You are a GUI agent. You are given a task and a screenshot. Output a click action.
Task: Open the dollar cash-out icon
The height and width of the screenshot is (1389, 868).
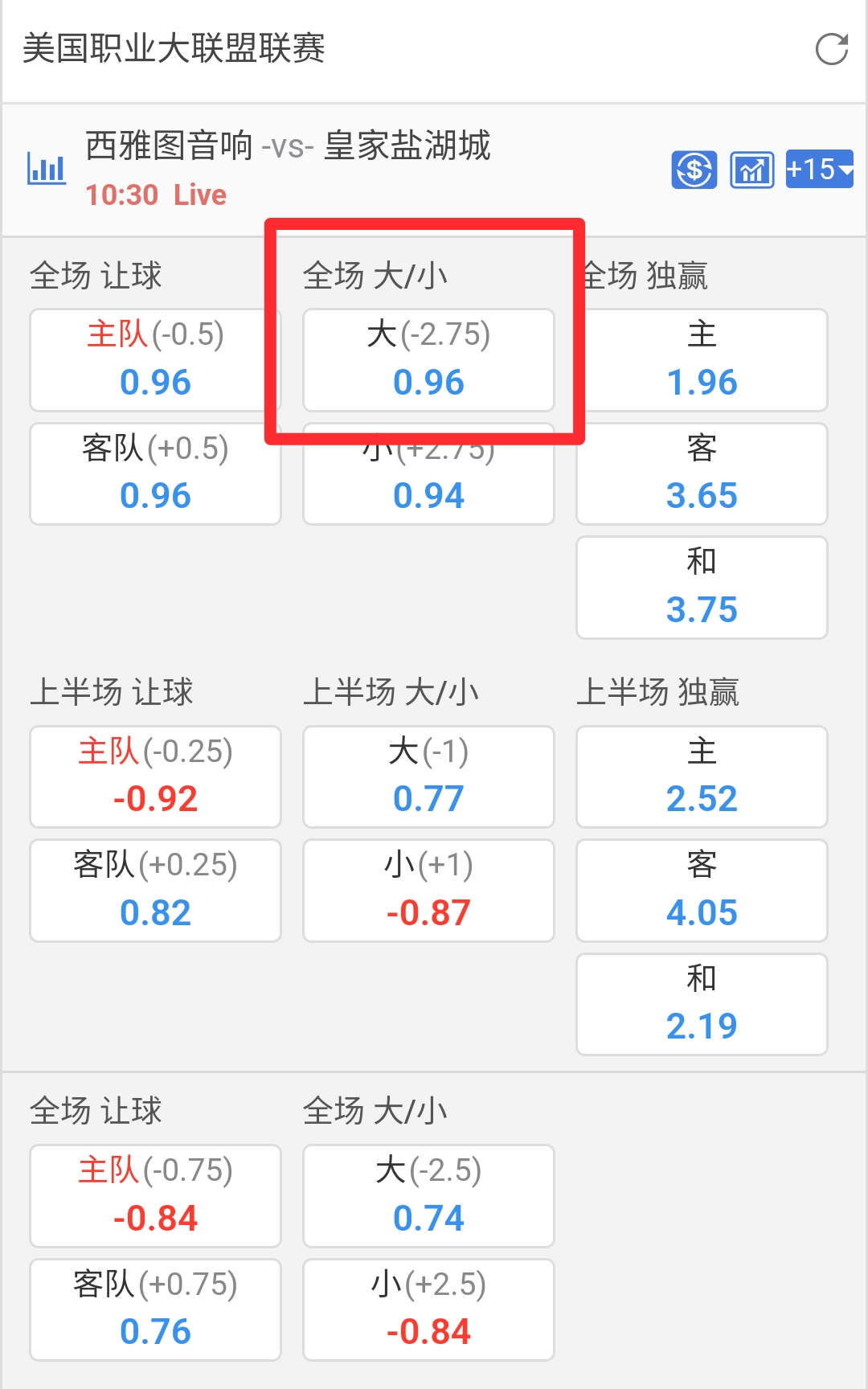694,170
